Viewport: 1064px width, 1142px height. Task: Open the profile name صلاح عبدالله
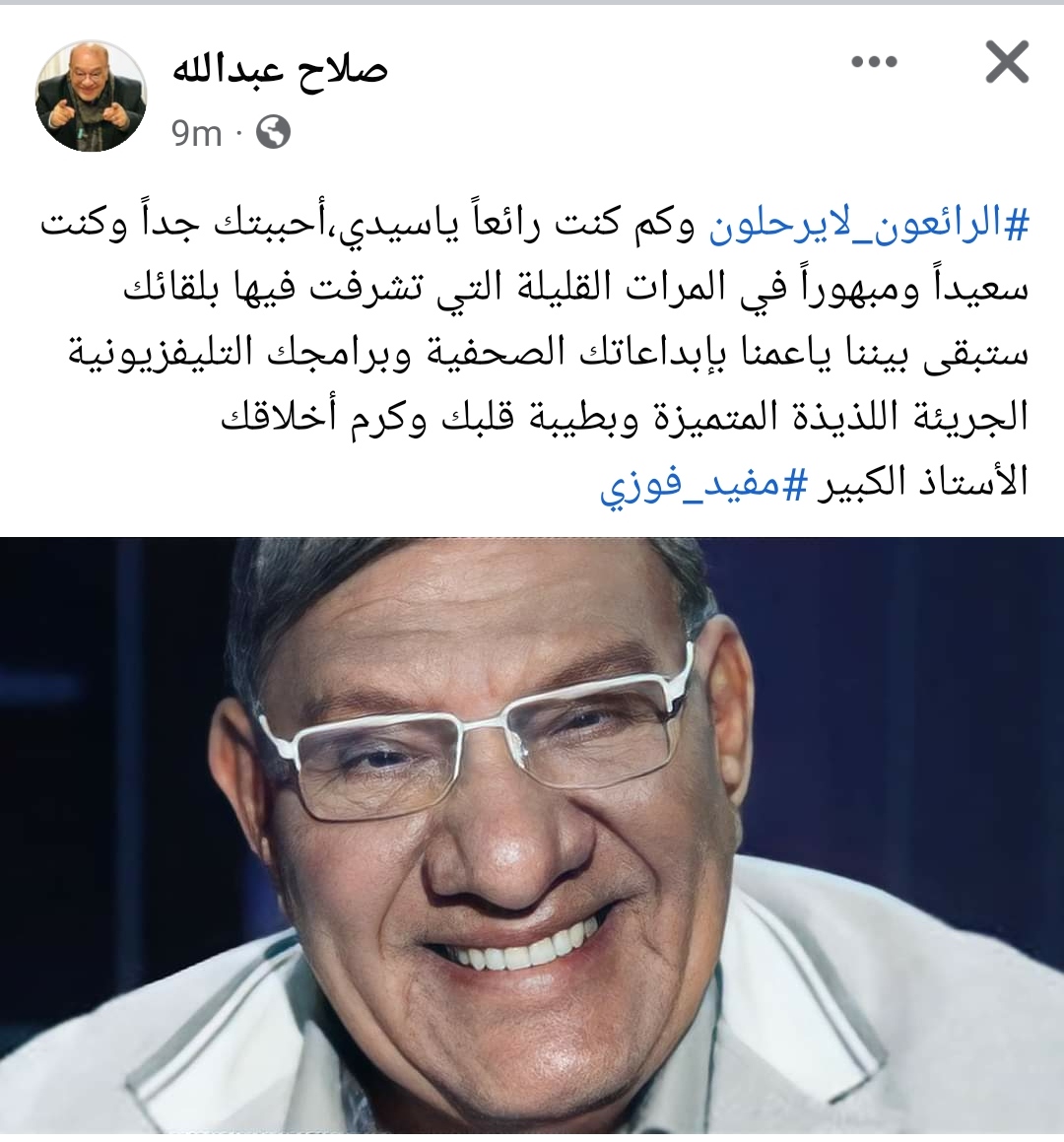coord(280,70)
